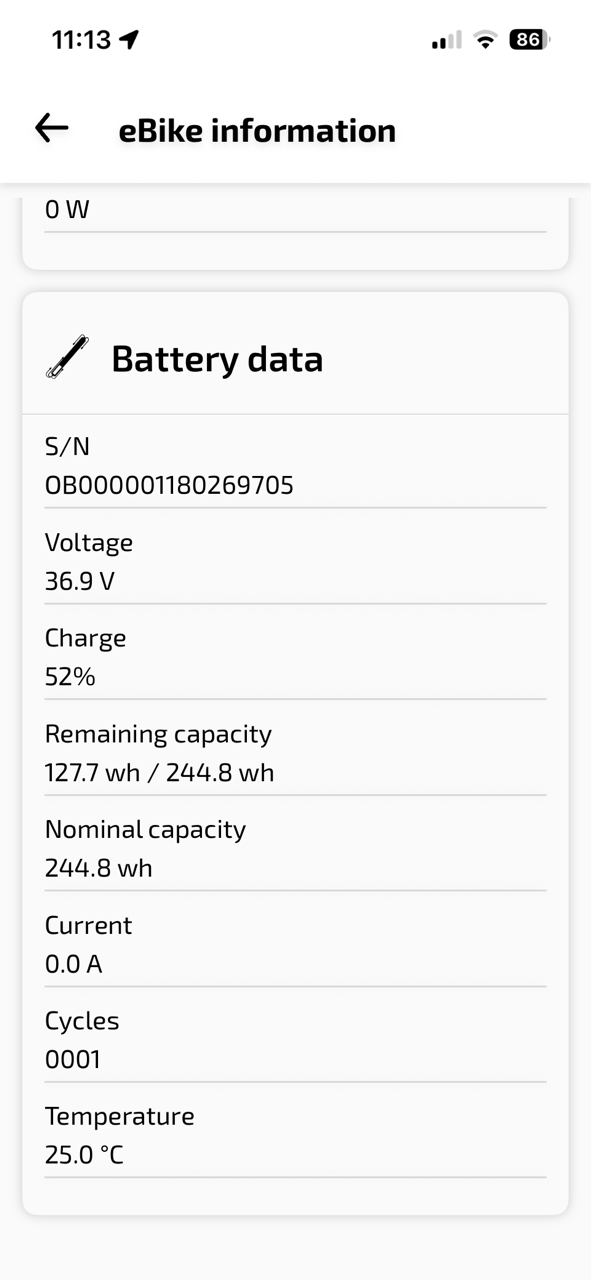The width and height of the screenshot is (591, 1280).
Task: Go back from eBike information
Action: (x=52, y=128)
